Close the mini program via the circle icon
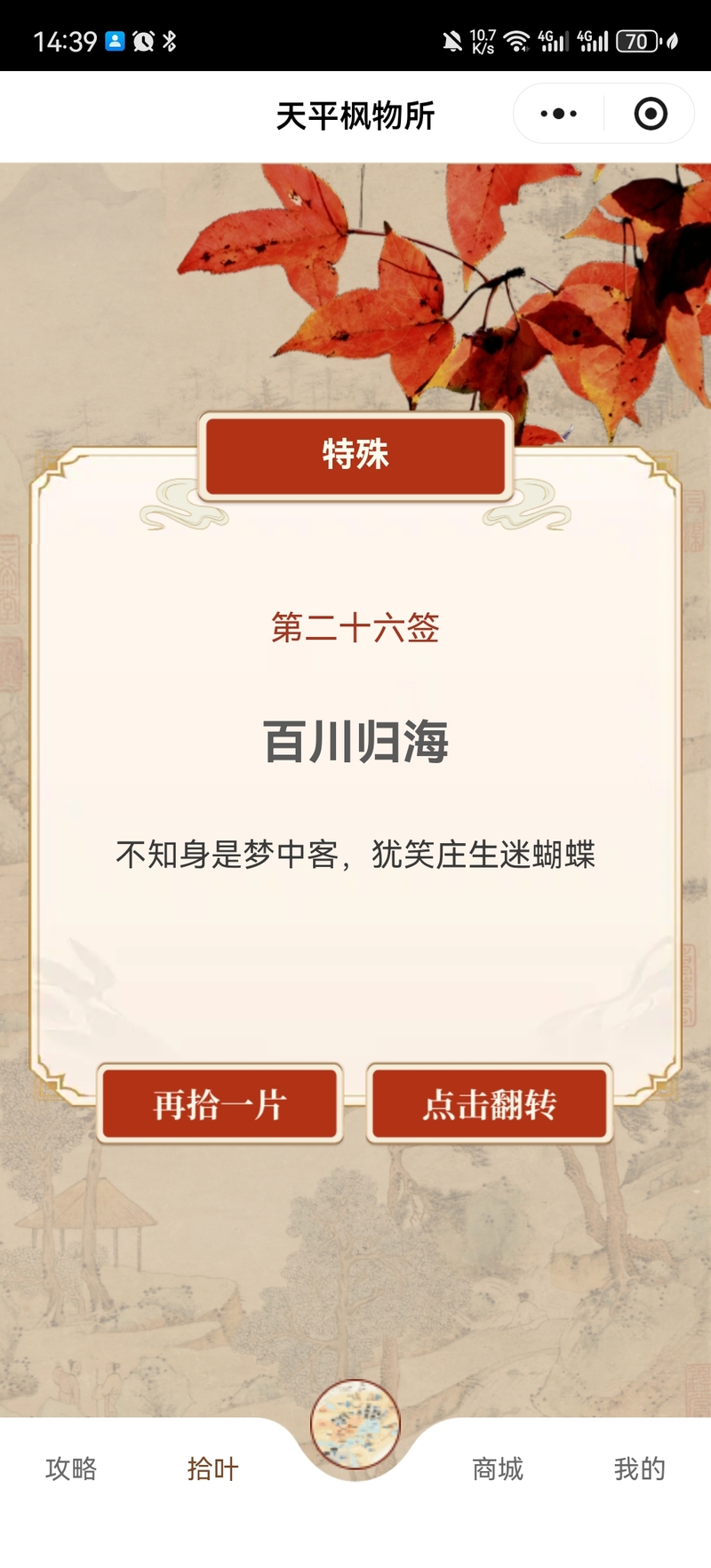711x1568 pixels. coord(651,114)
